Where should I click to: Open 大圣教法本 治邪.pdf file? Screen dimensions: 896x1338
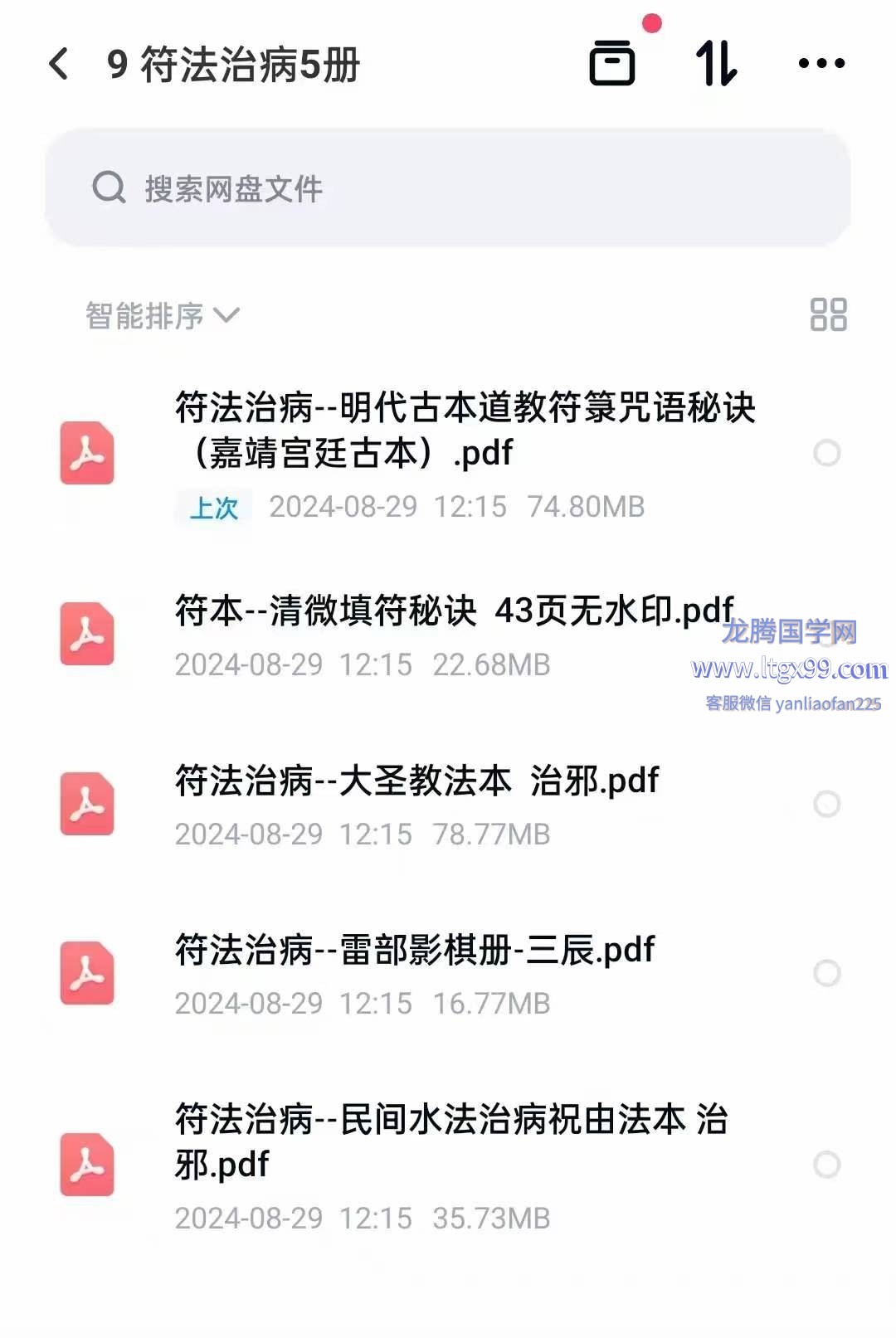(416, 781)
